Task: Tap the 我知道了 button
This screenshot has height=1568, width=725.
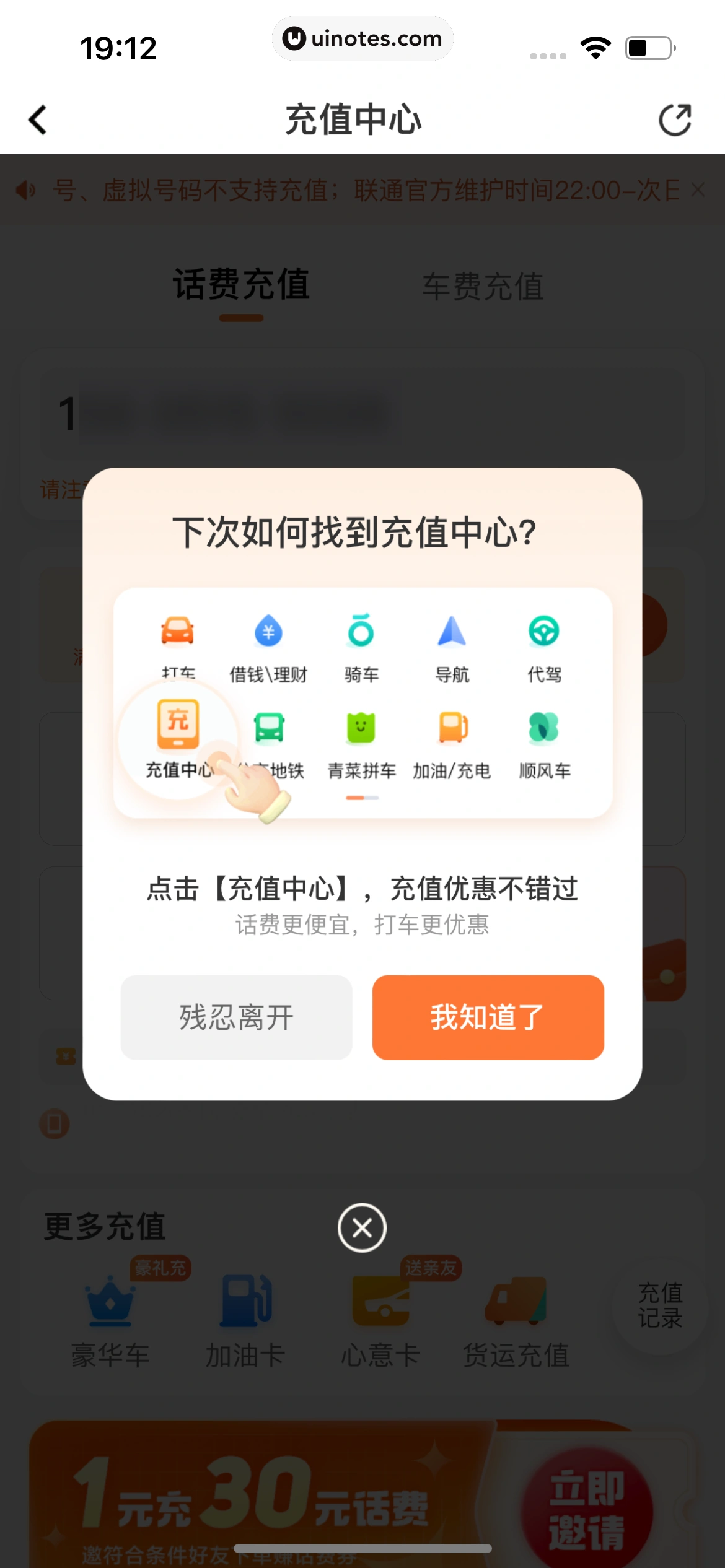Action: click(488, 1017)
